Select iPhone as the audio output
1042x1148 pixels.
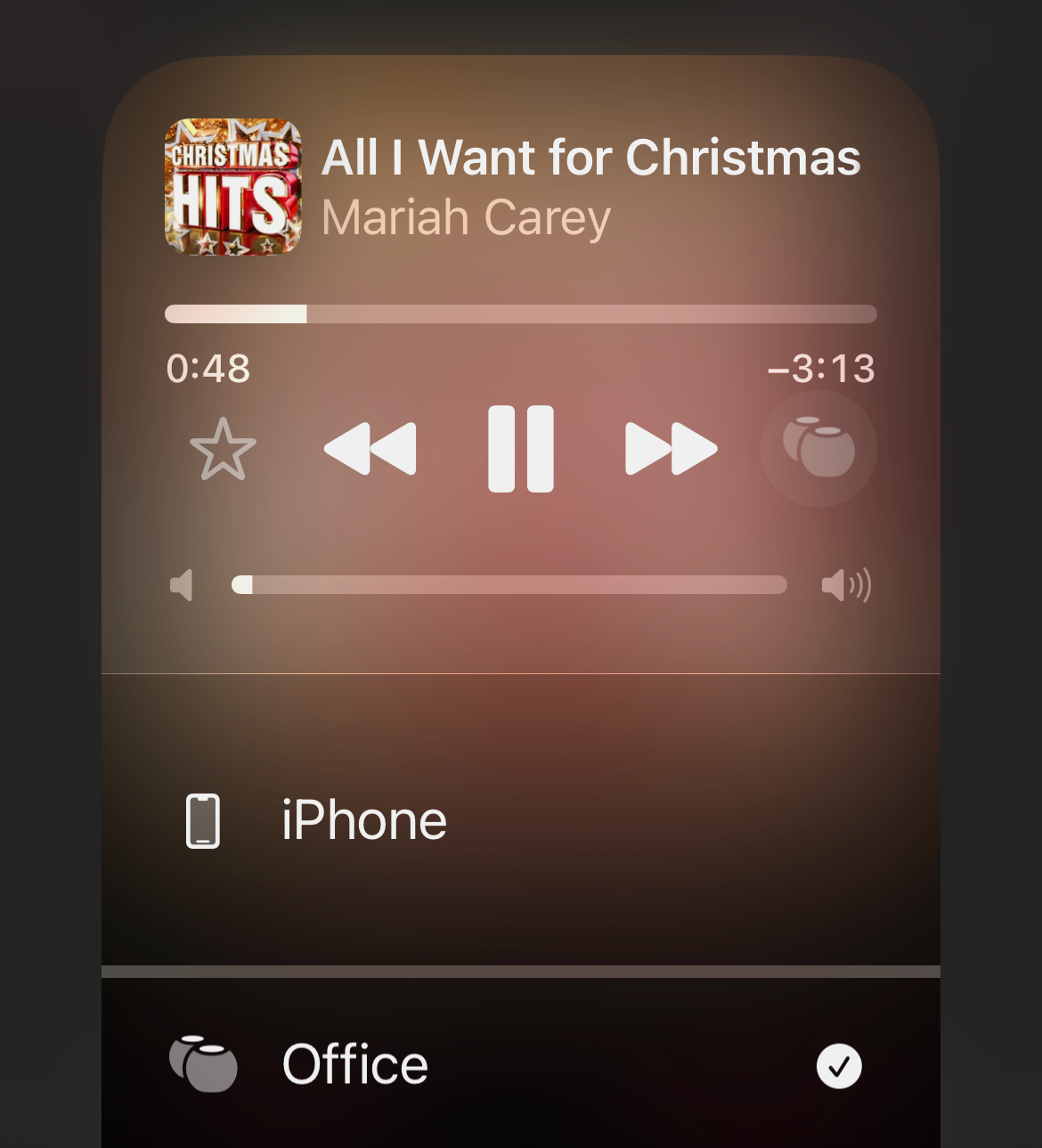tap(363, 820)
